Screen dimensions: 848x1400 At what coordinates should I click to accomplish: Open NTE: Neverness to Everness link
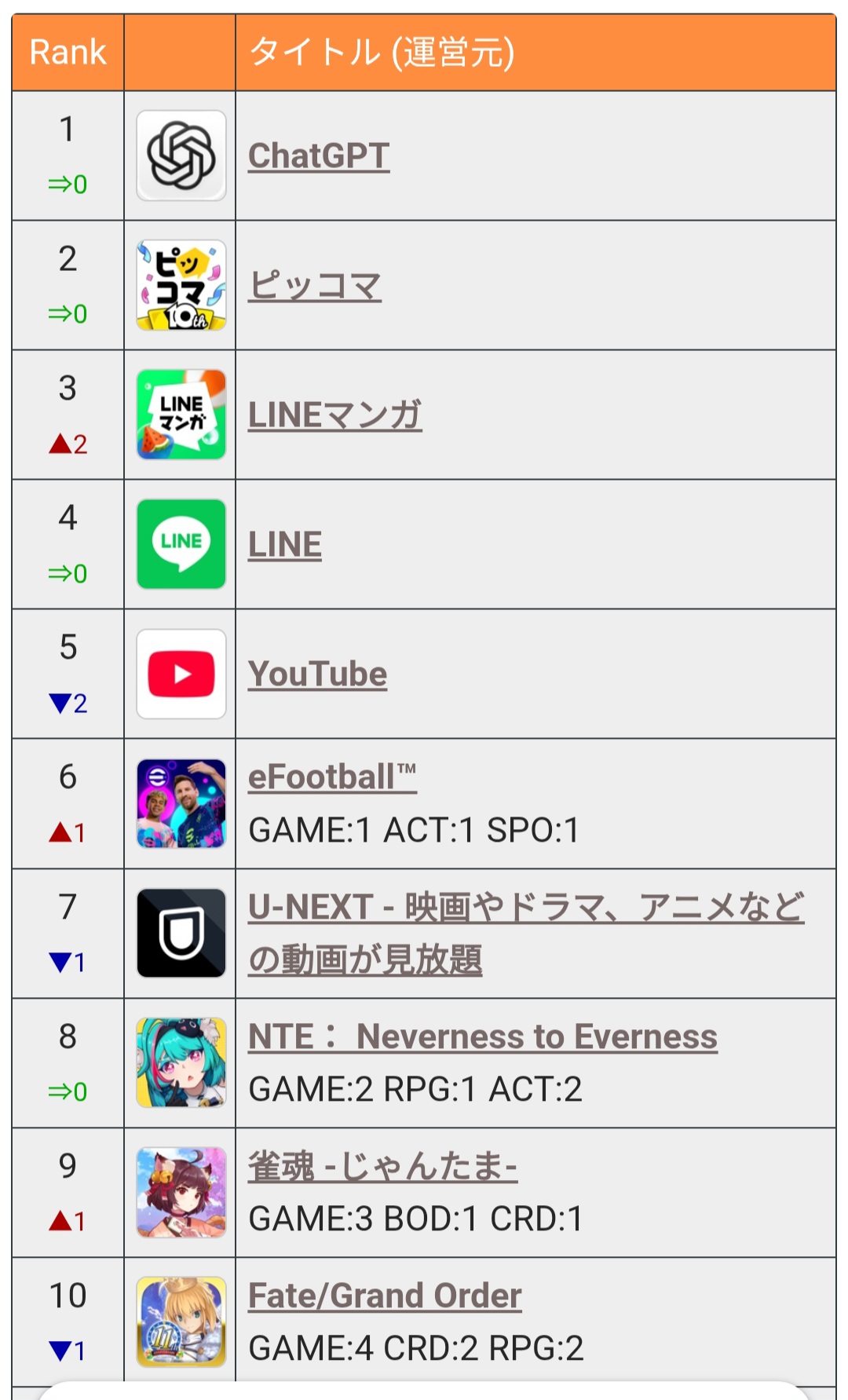coord(483,1036)
